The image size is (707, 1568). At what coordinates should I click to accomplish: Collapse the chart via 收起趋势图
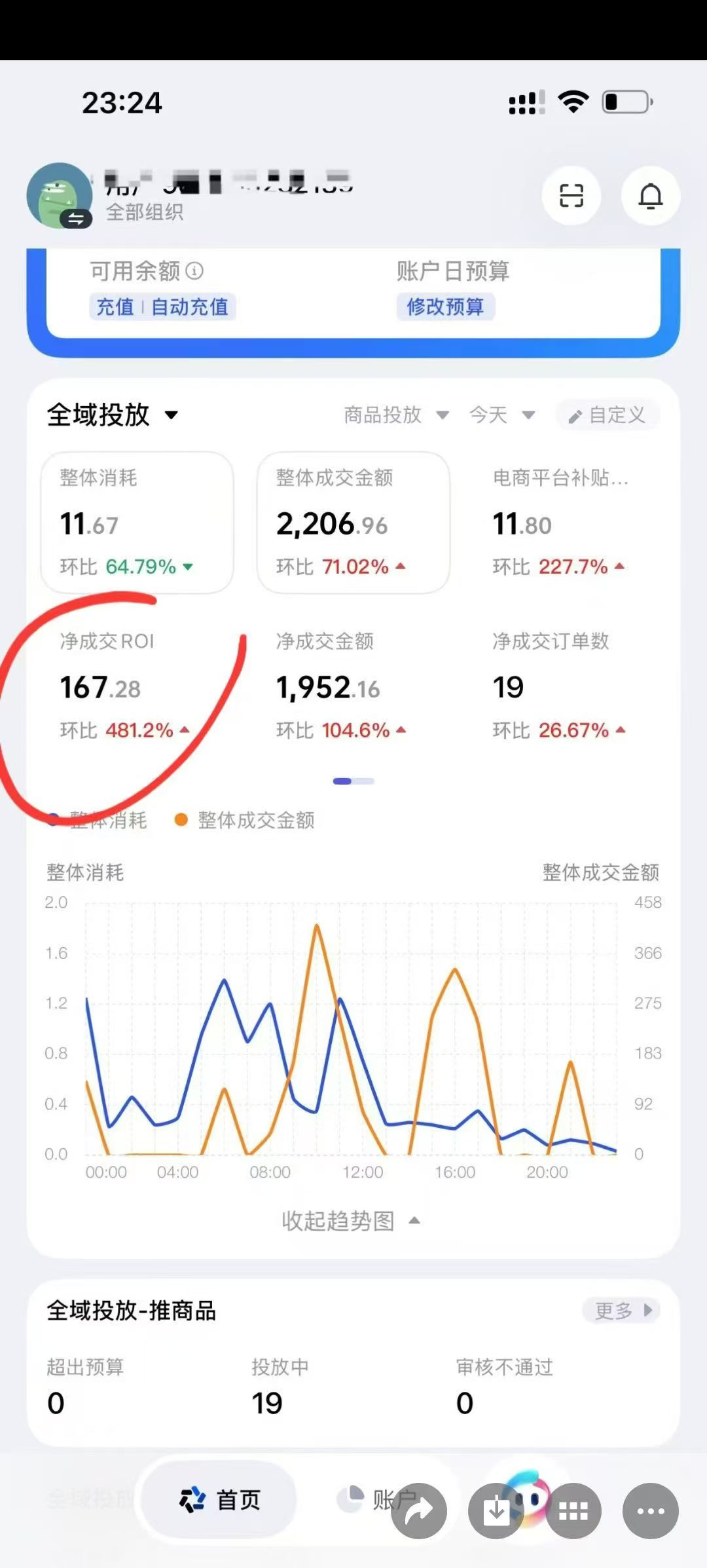pos(350,1221)
